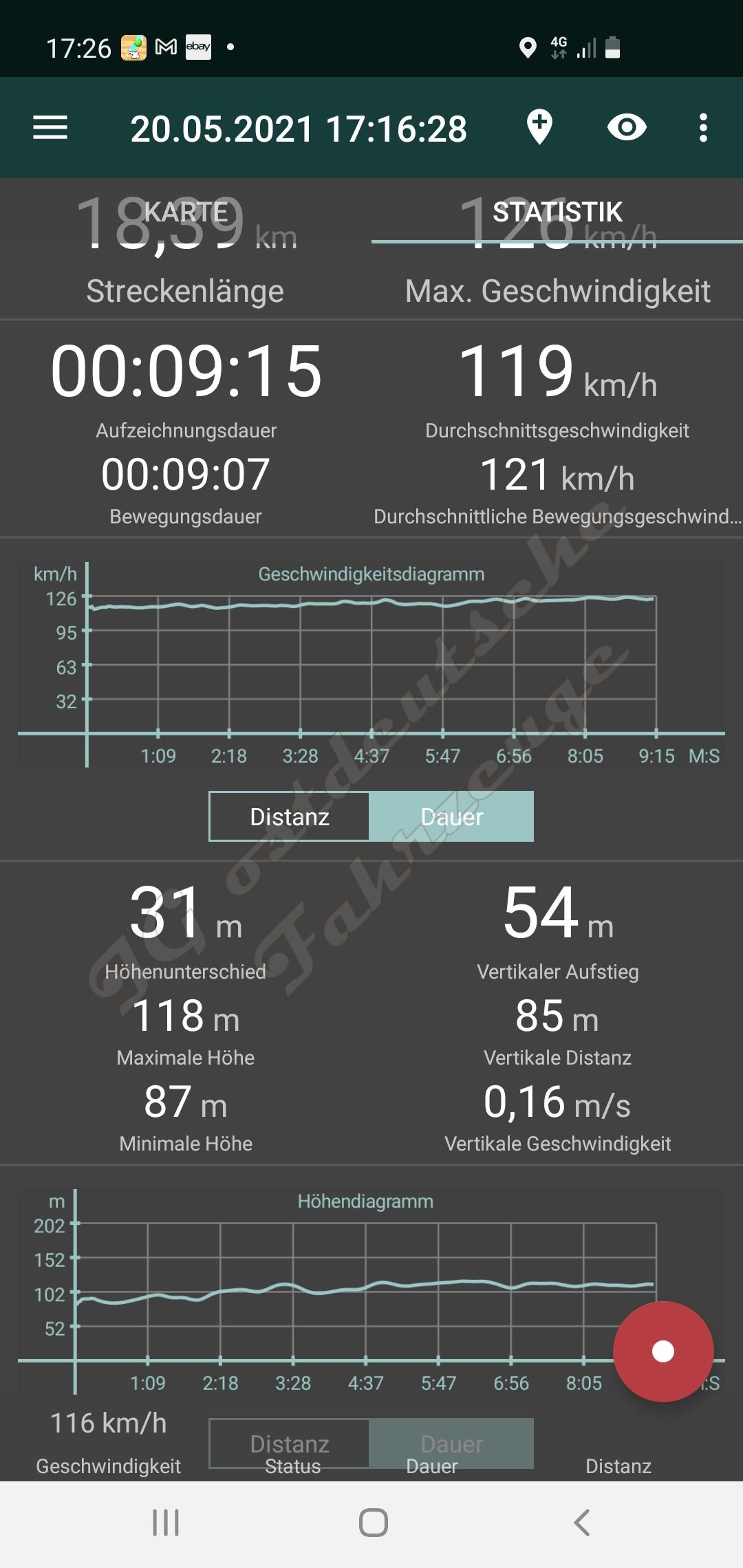Select the STATISTIK tab
The image size is (743, 1568).
(x=557, y=212)
